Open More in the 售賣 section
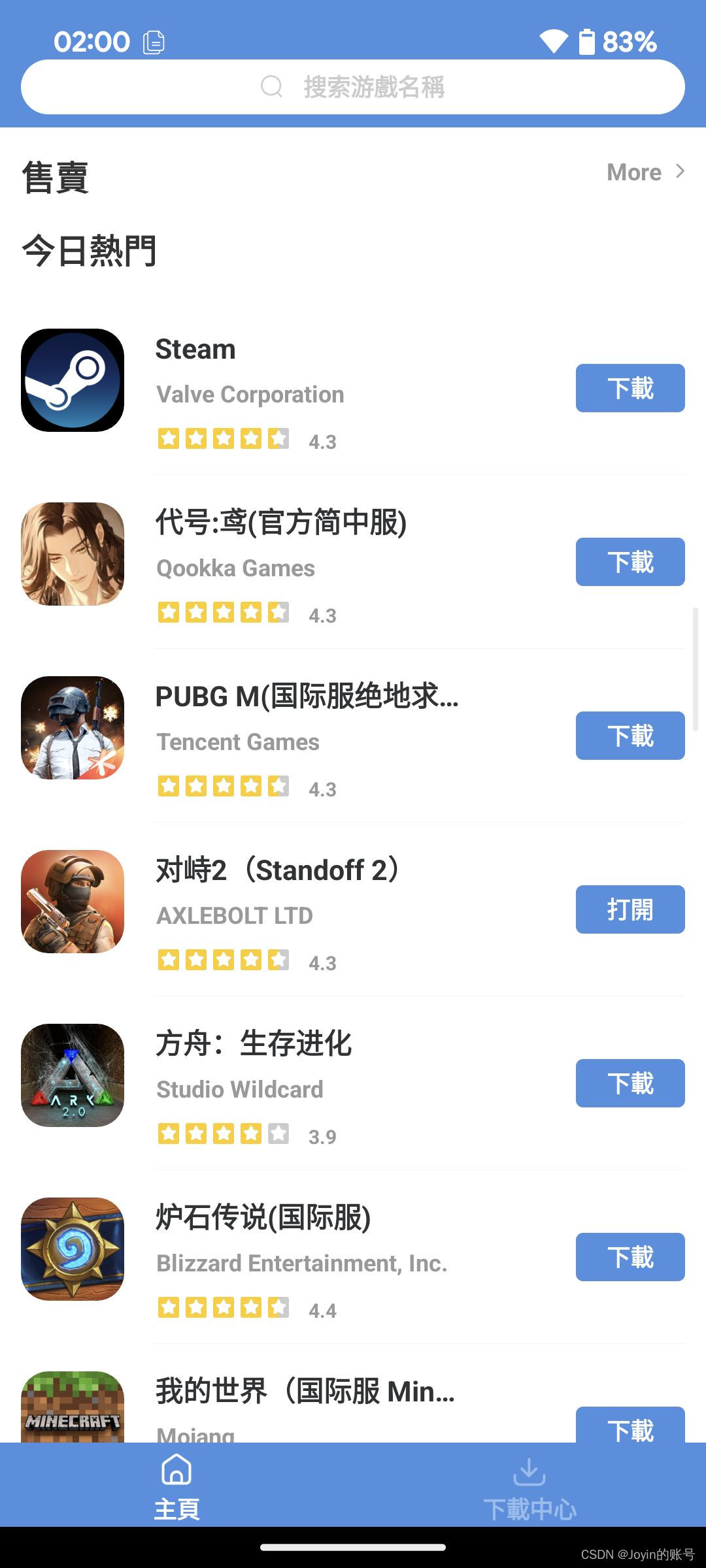This screenshot has width=706, height=1568. tap(645, 172)
